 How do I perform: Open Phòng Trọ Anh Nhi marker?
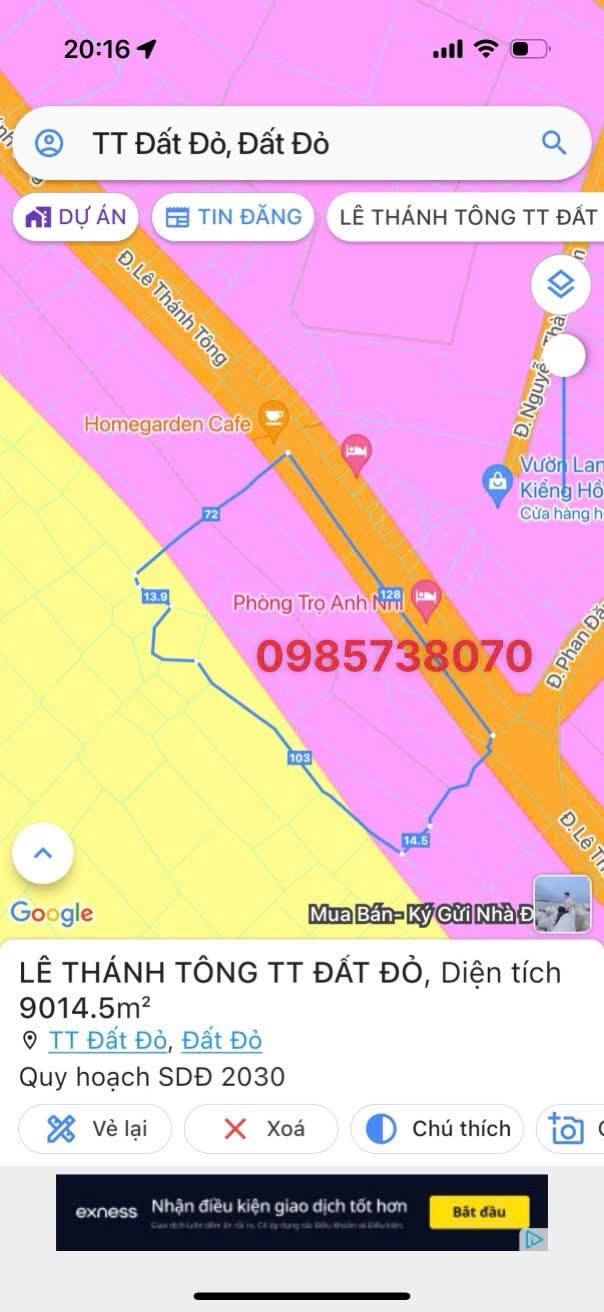[x=427, y=601]
